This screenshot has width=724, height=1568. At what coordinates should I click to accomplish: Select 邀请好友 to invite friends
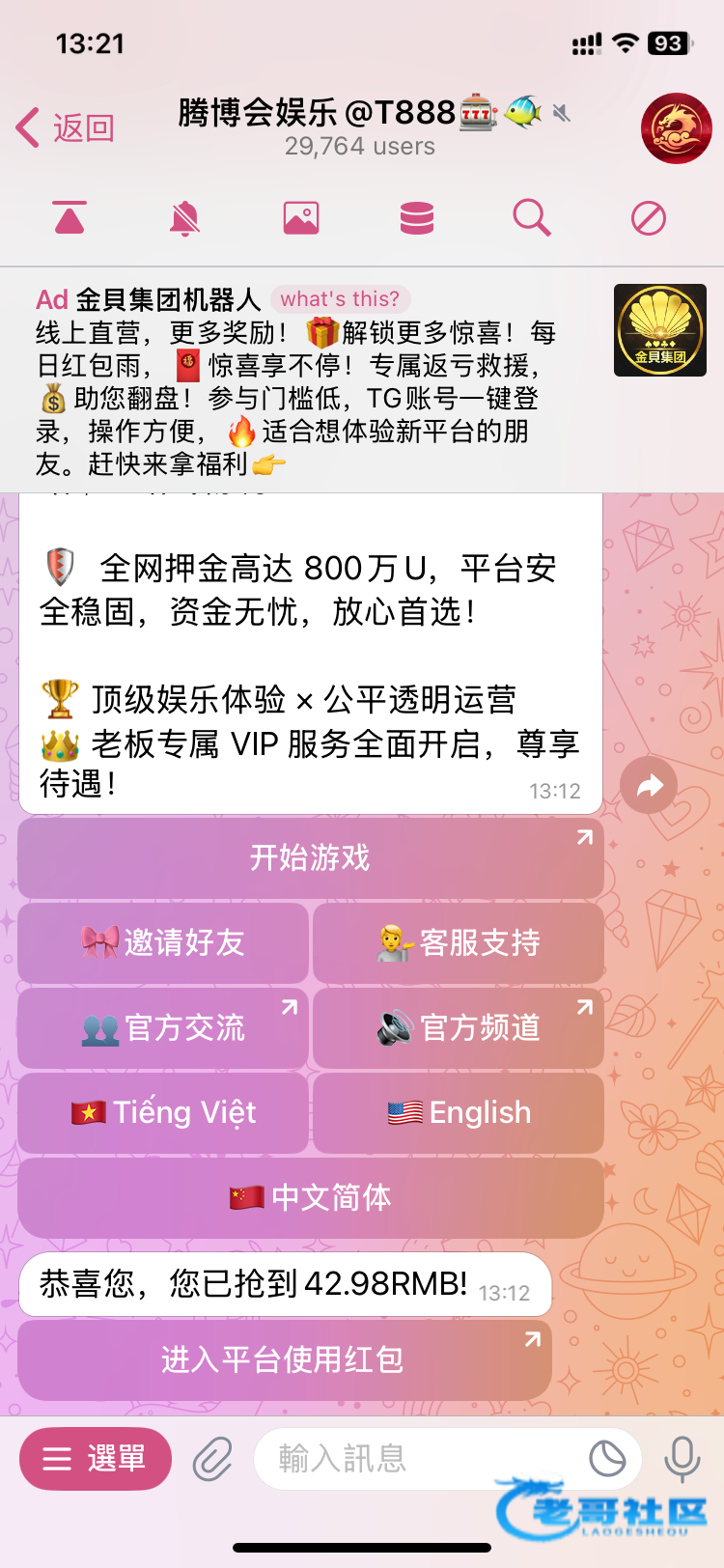click(163, 943)
